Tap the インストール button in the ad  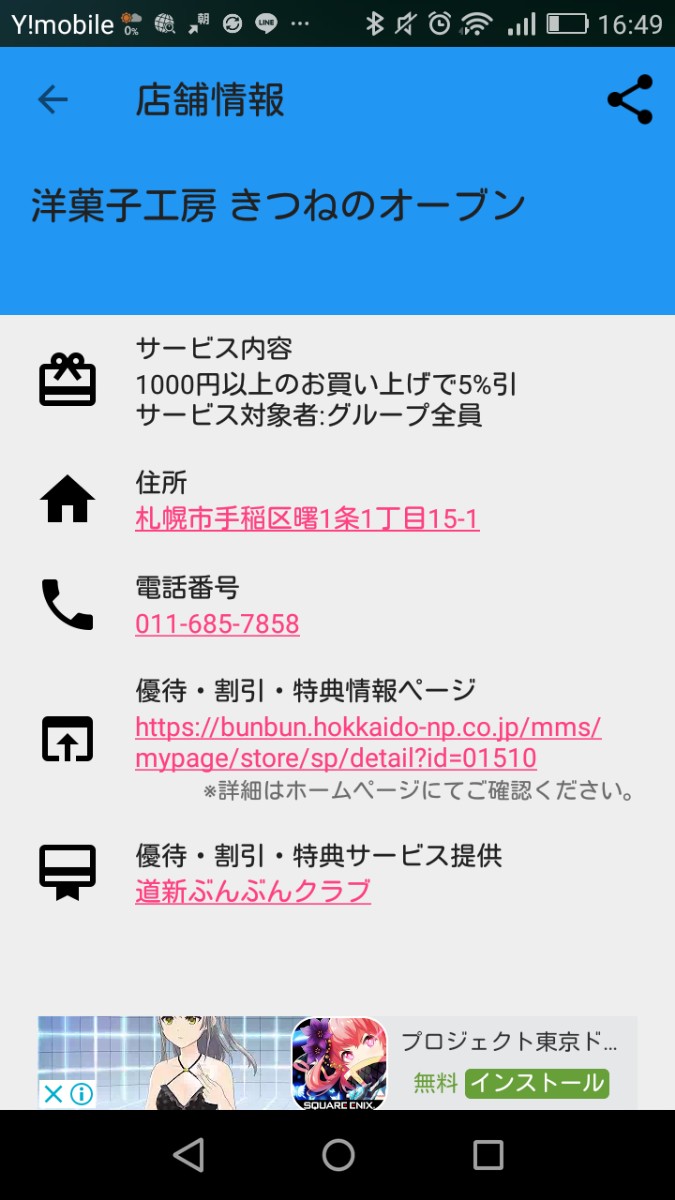click(537, 1083)
